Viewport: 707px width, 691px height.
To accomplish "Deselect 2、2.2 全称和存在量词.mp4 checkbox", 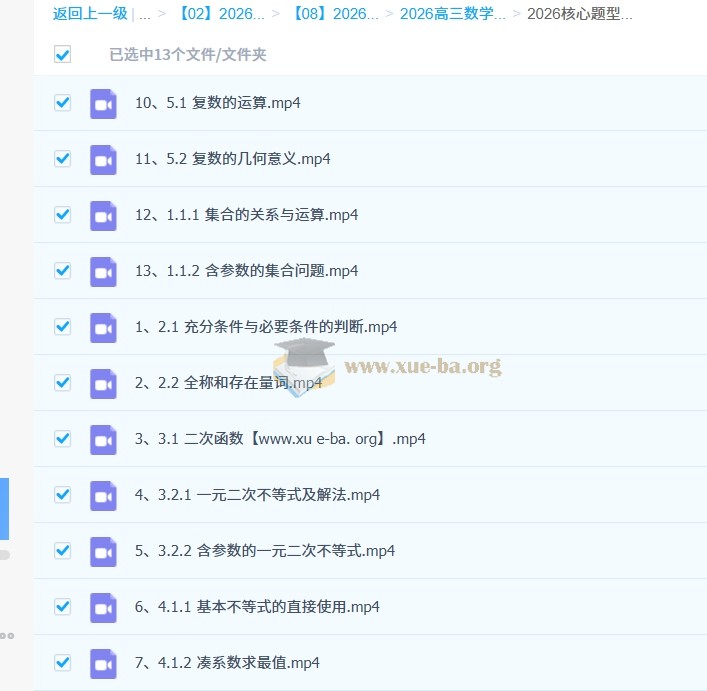I will [x=63, y=382].
